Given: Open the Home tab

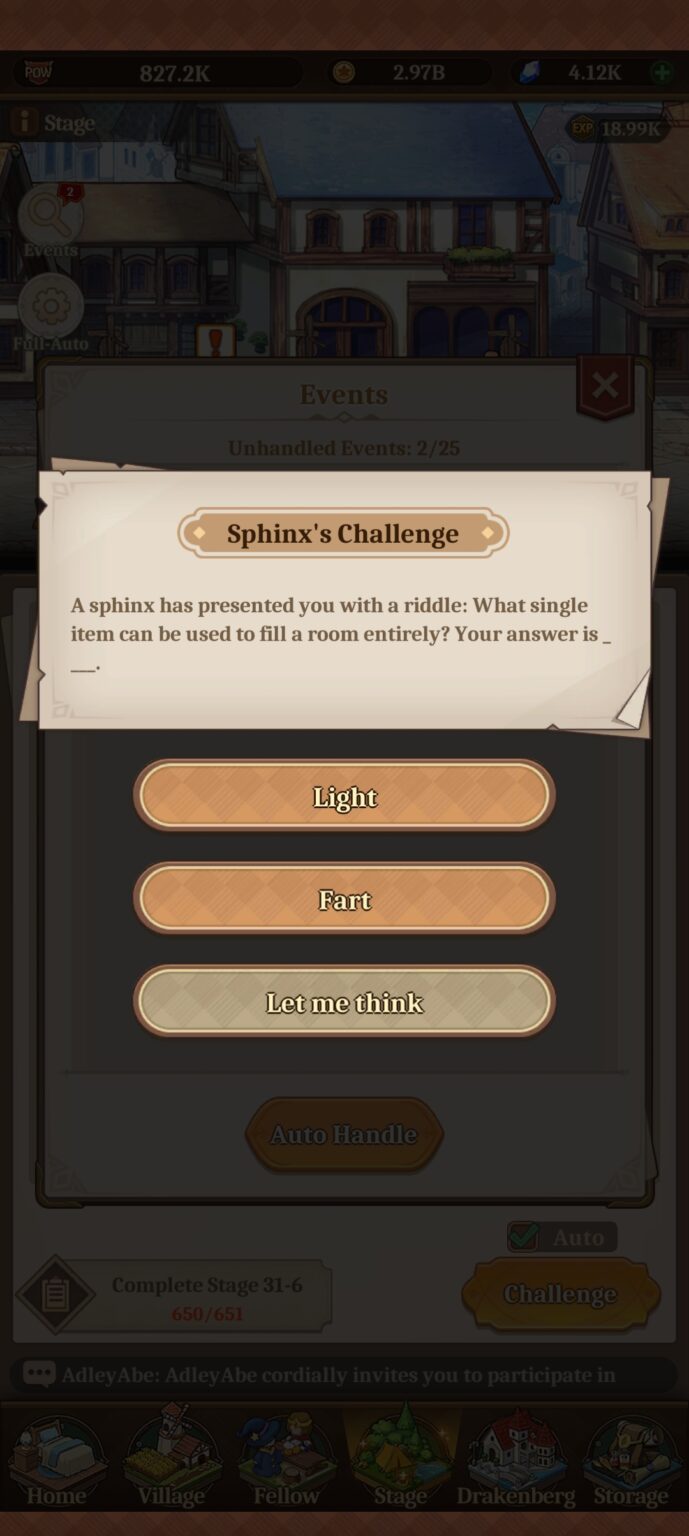Looking at the screenshot, I should click(57, 1461).
